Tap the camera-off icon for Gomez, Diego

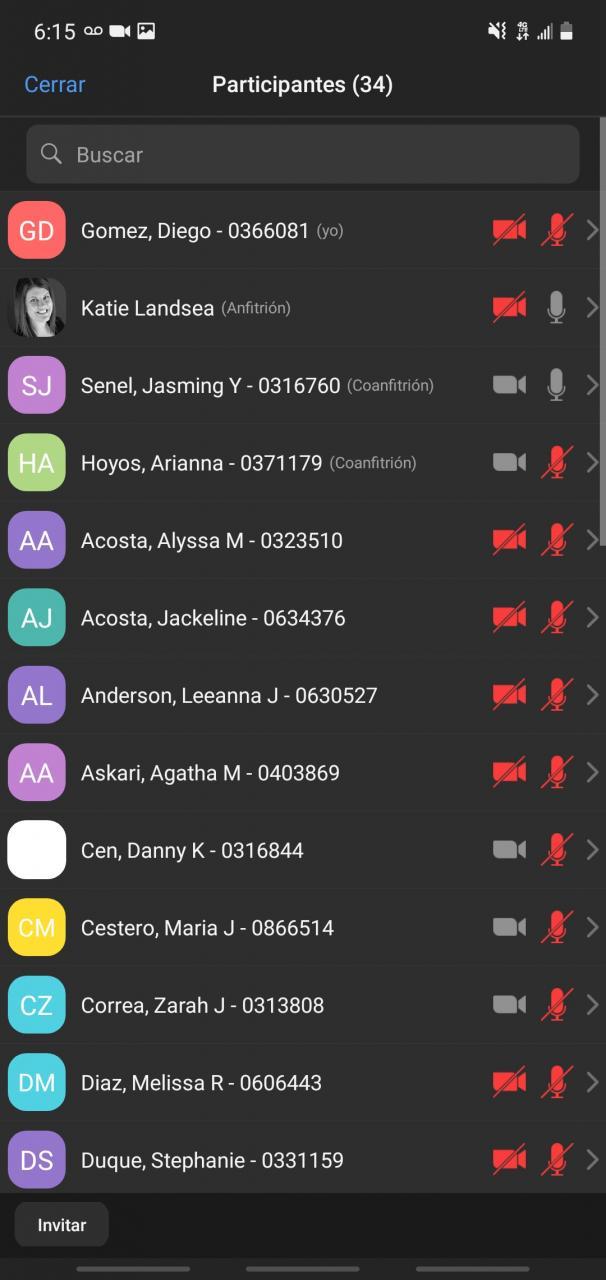click(509, 231)
